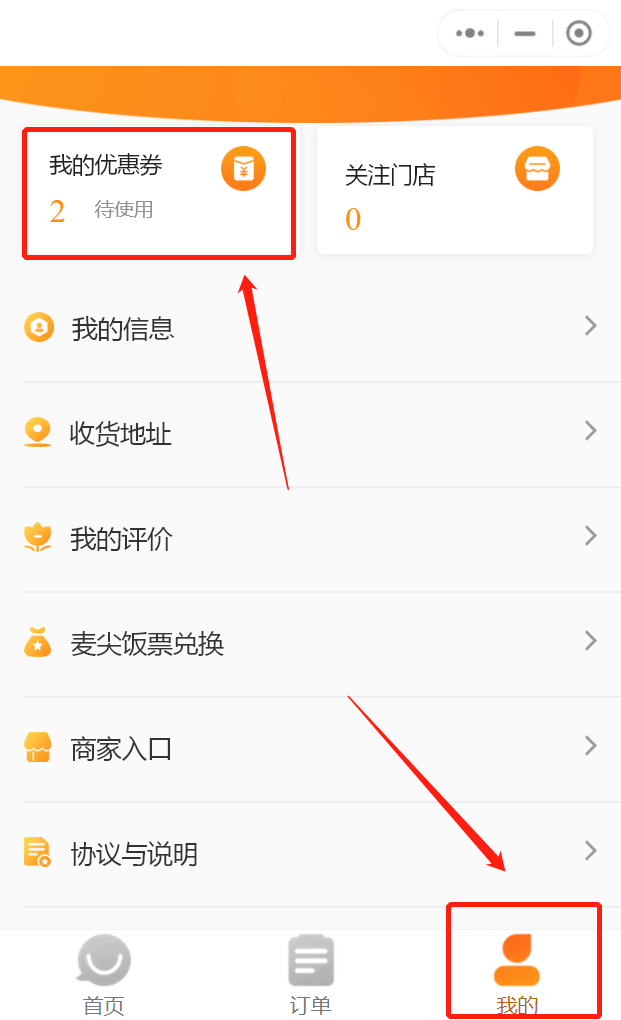The image size is (621, 1020).
Task: Switch to the 首页 tab
Action: (x=104, y=974)
